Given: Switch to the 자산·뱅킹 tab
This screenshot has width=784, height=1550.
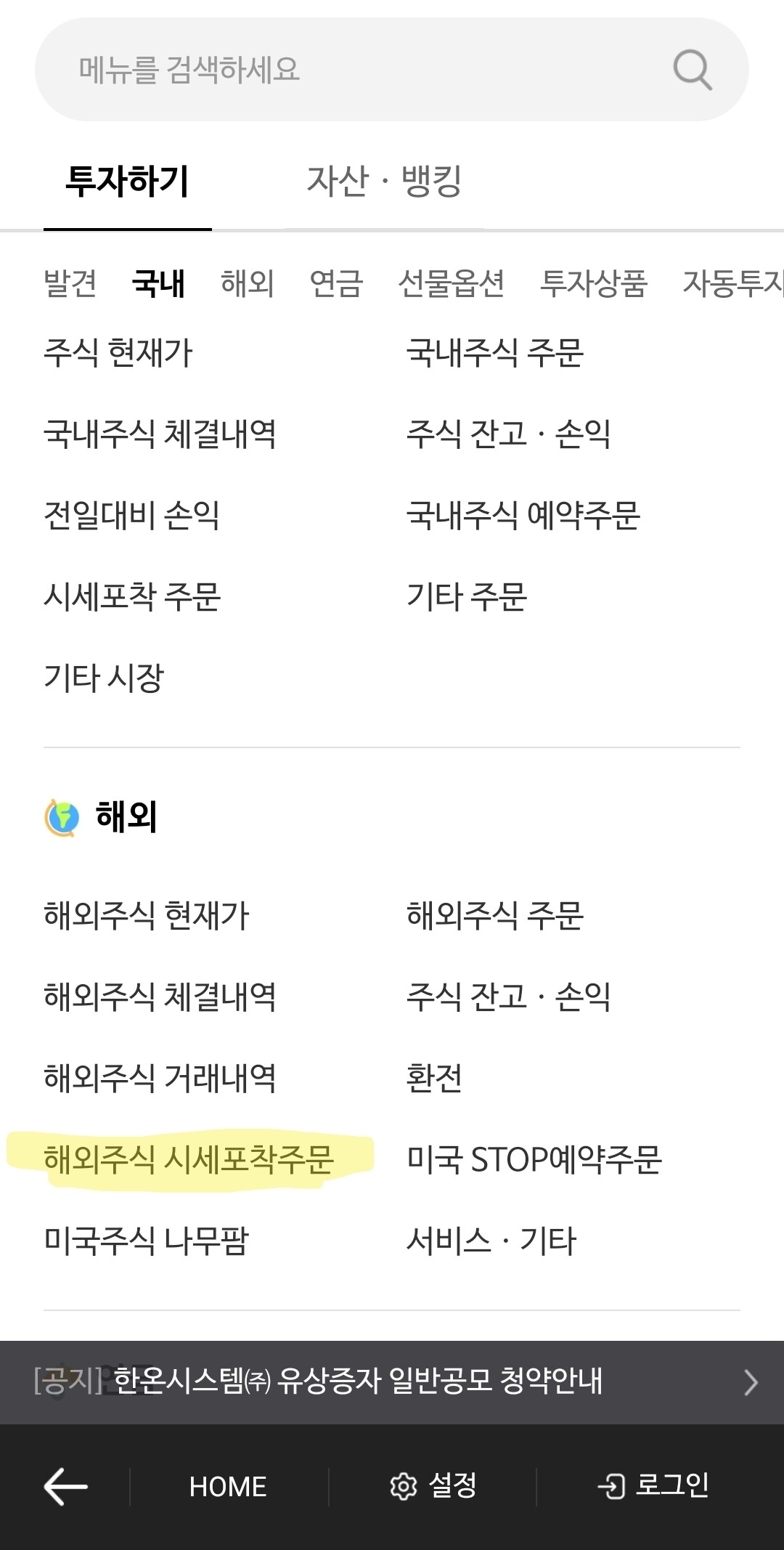Looking at the screenshot, I should point(384,181).
